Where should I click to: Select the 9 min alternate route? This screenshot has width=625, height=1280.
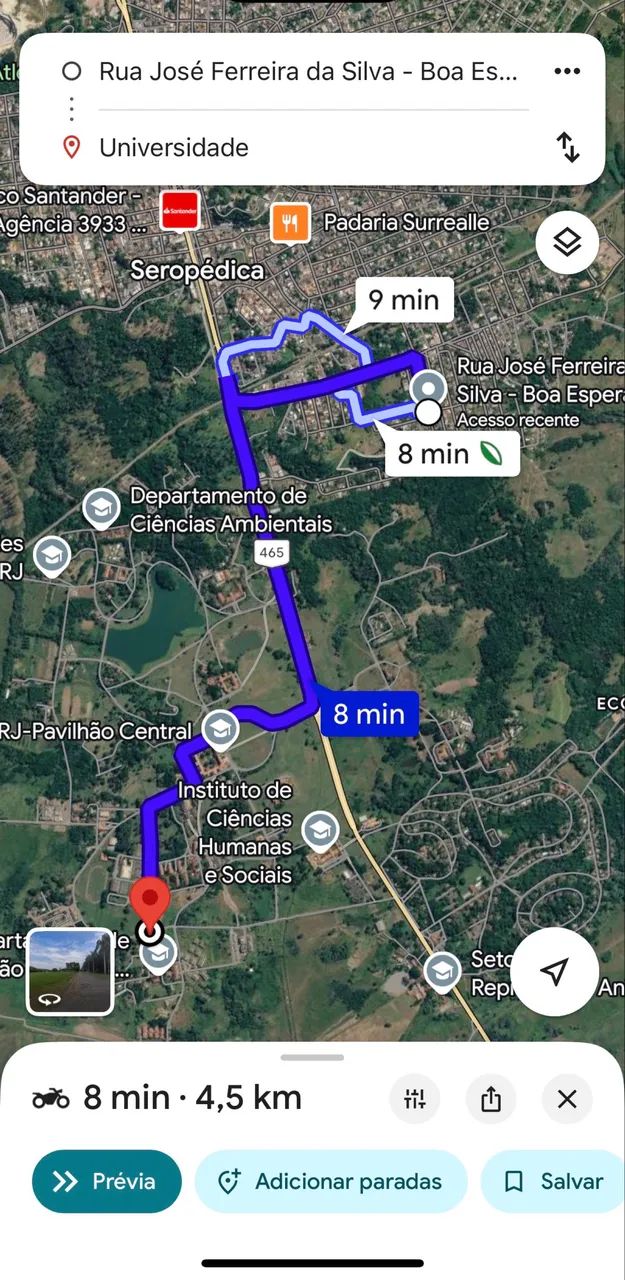(404, 299)
